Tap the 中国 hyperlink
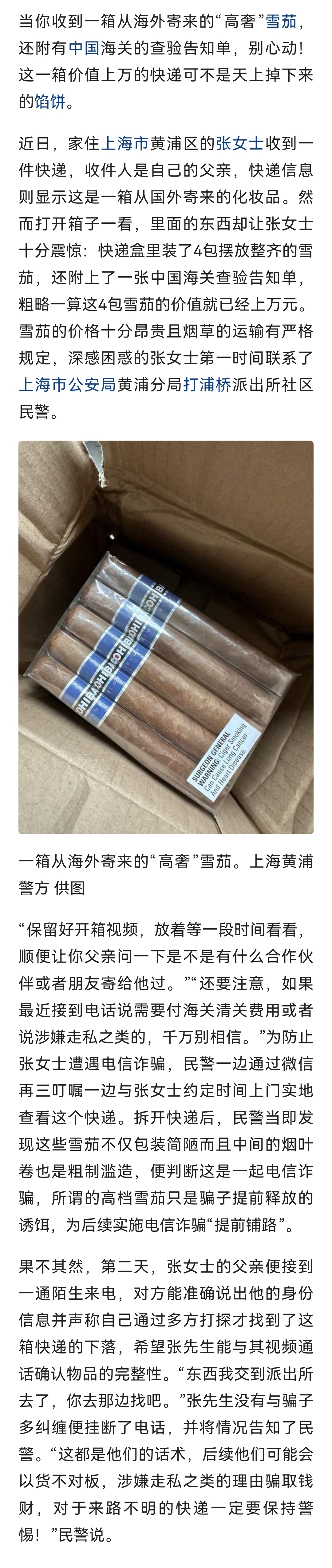 tap(83, 48)
